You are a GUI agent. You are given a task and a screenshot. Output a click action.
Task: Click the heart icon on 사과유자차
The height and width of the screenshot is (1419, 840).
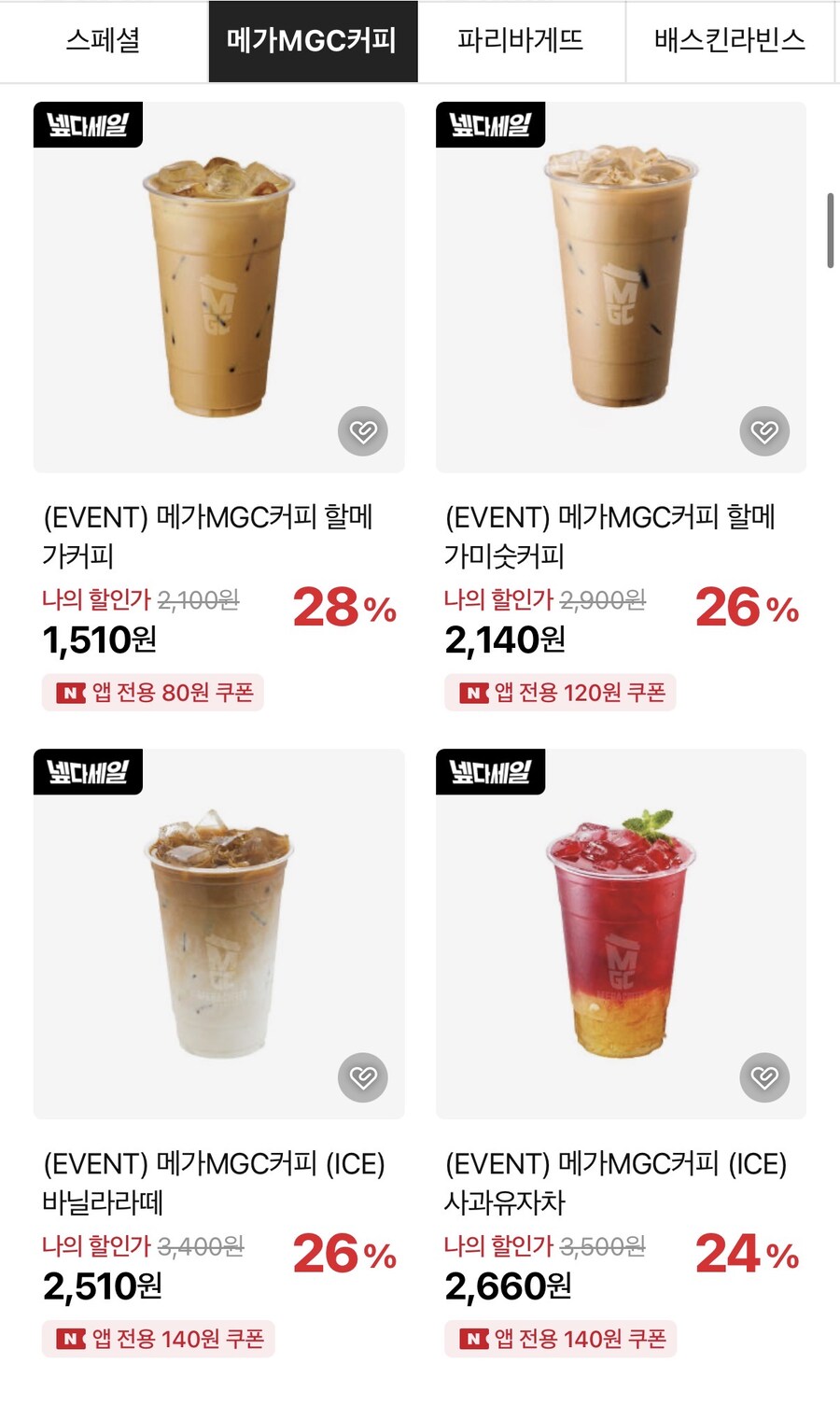tap(763, 1076)
